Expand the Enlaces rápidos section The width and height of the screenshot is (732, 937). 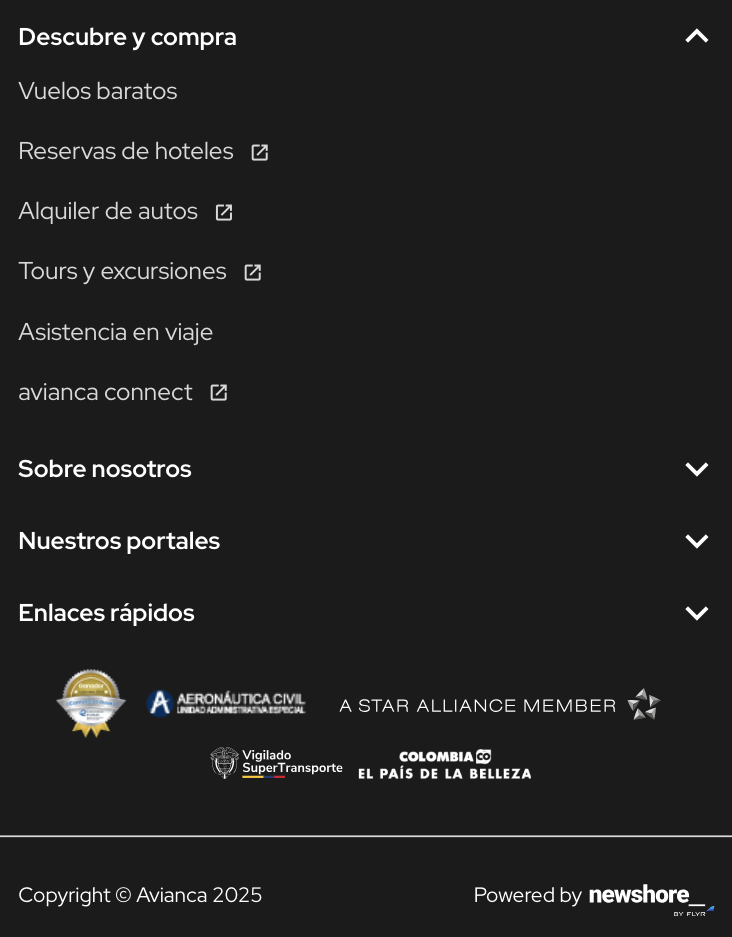click(696, 613)
